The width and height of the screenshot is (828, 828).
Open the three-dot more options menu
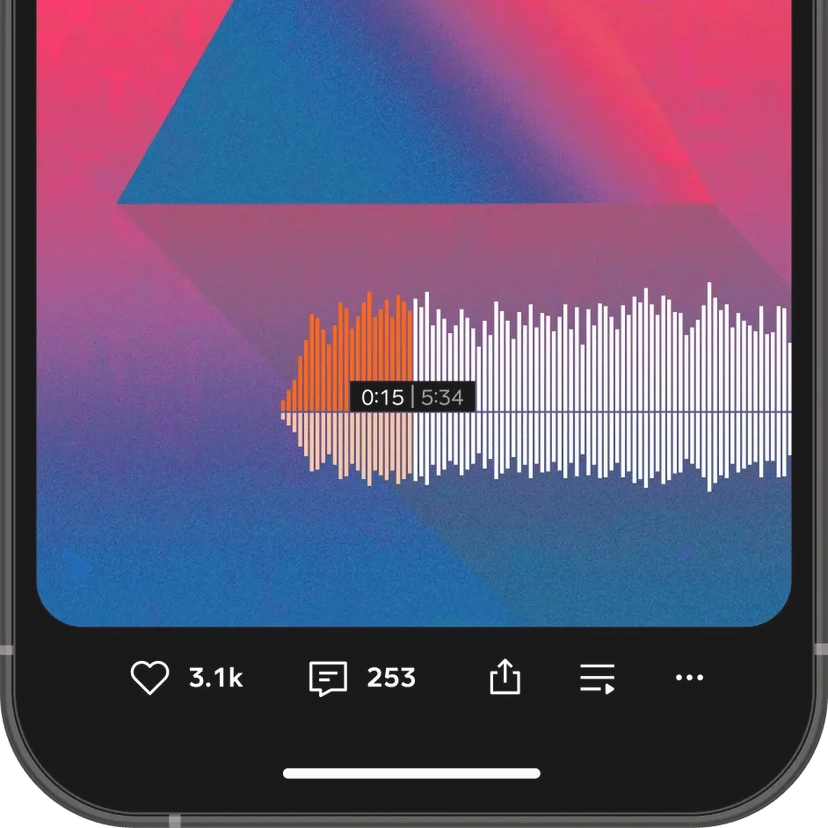pos(690,678)
